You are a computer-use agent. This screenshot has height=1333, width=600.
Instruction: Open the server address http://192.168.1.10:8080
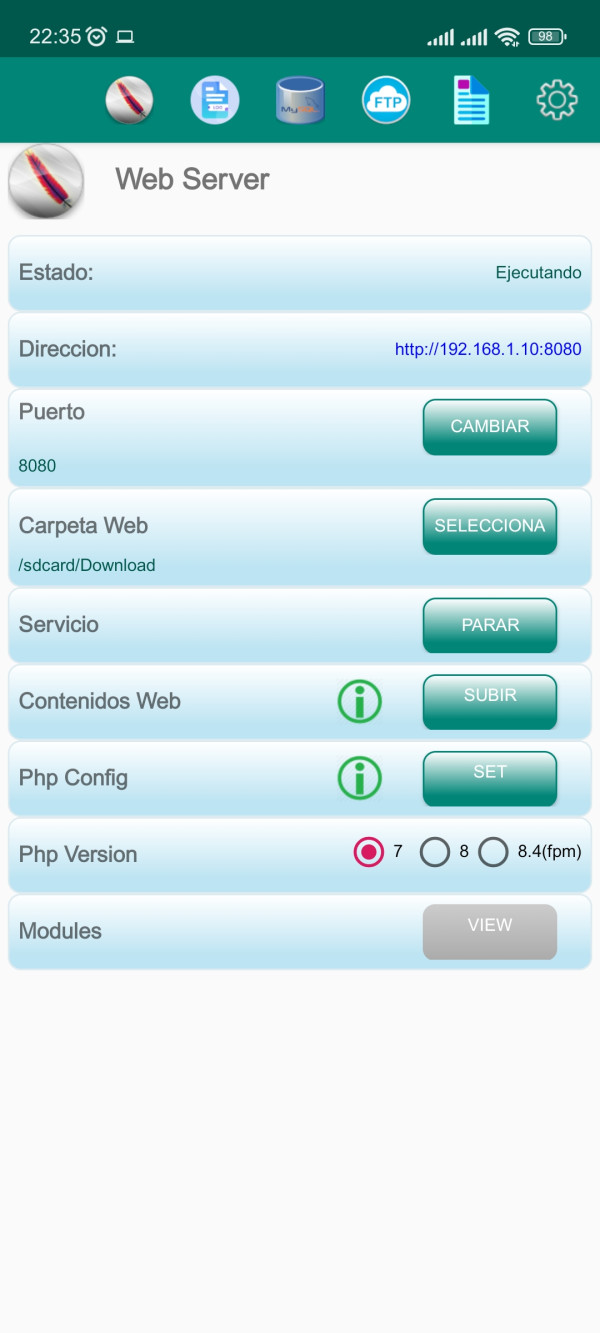pyautogui.click(x=488, y=350)
